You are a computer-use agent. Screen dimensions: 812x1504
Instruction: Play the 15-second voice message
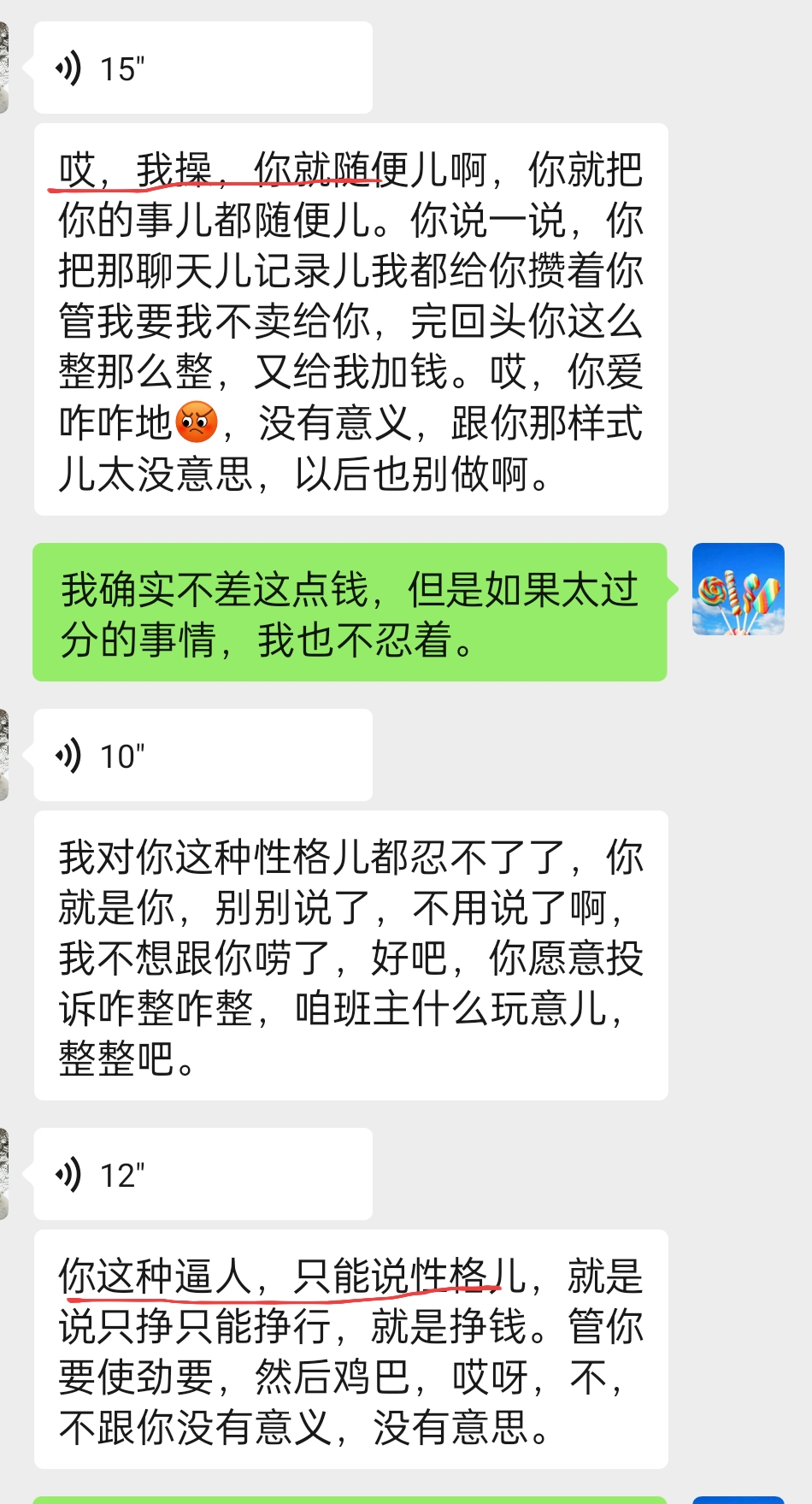click(202, 67)
